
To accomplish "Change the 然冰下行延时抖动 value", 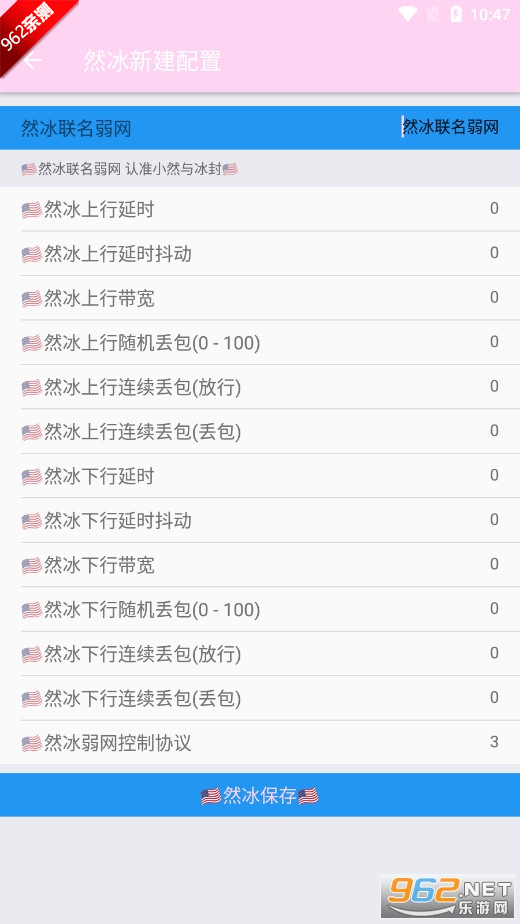I will pos(260,520).
